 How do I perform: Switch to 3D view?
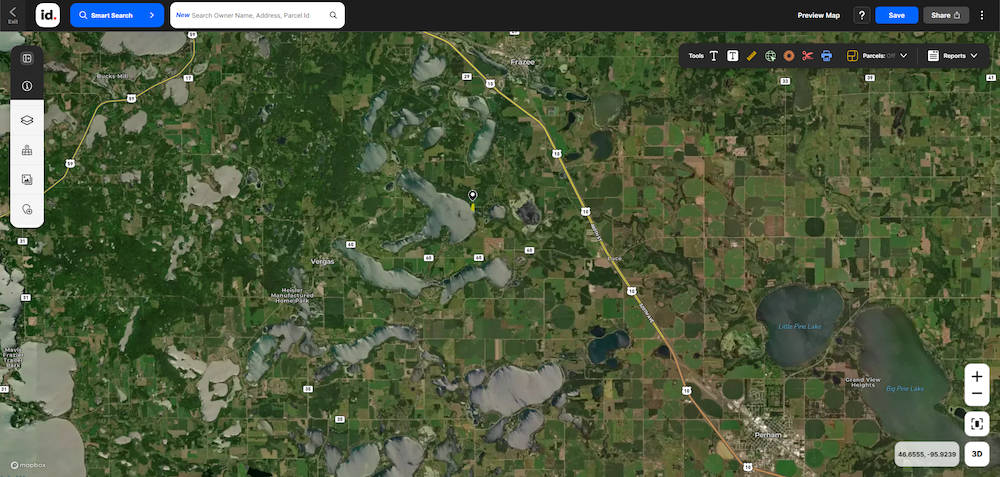coord(977,453)
